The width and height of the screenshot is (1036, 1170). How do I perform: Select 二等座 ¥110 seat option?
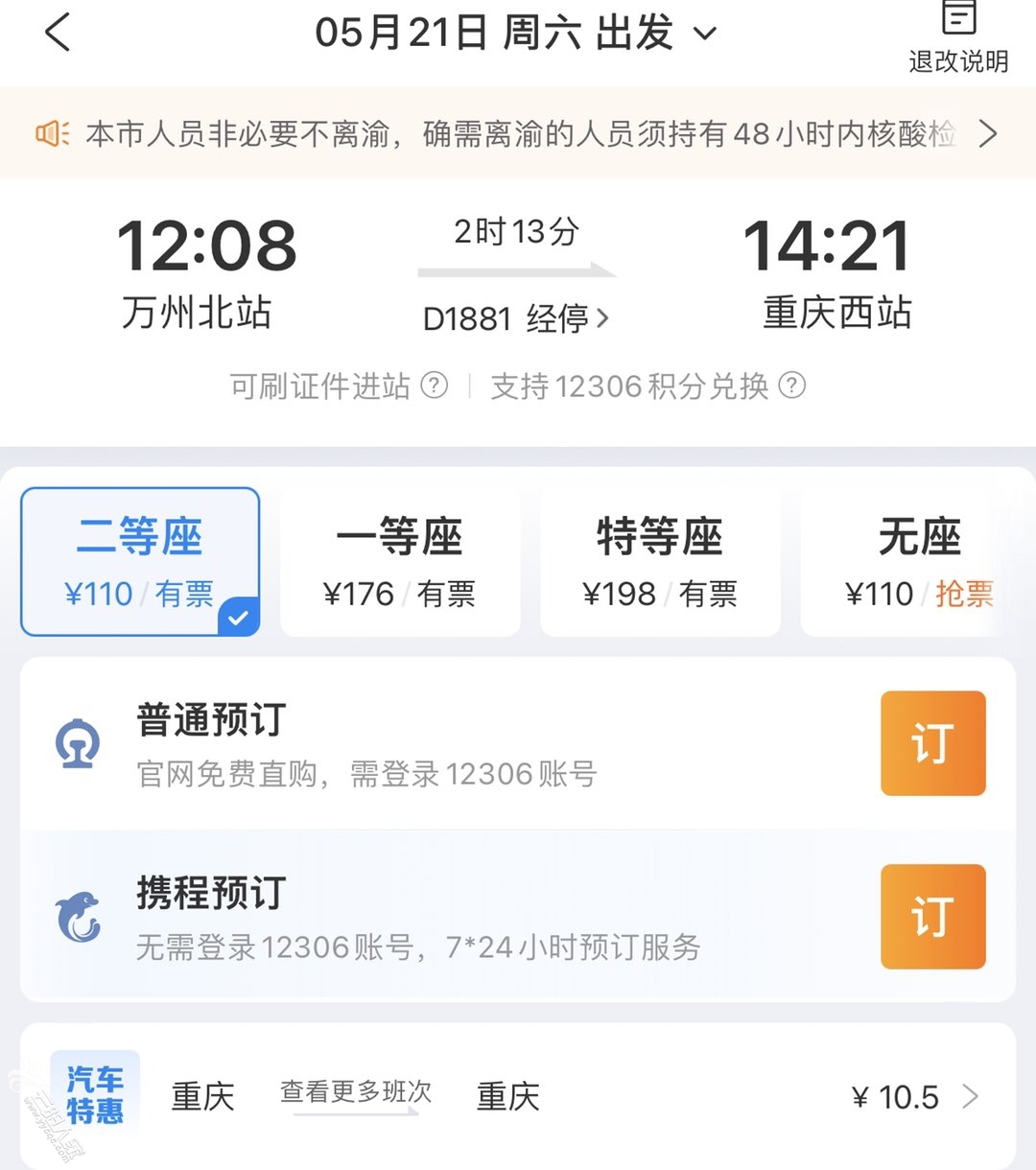140,562
